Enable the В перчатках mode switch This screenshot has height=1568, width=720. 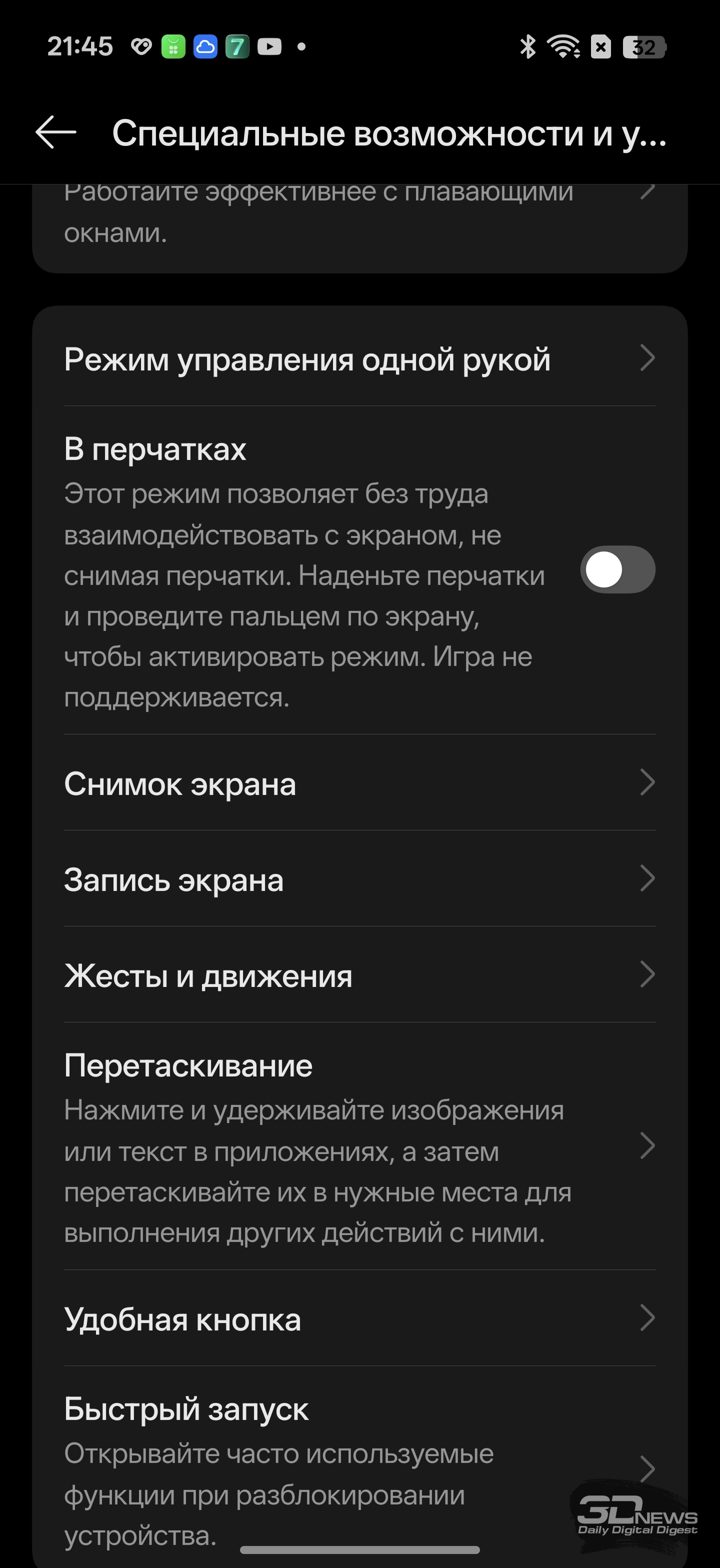[617, 569]
